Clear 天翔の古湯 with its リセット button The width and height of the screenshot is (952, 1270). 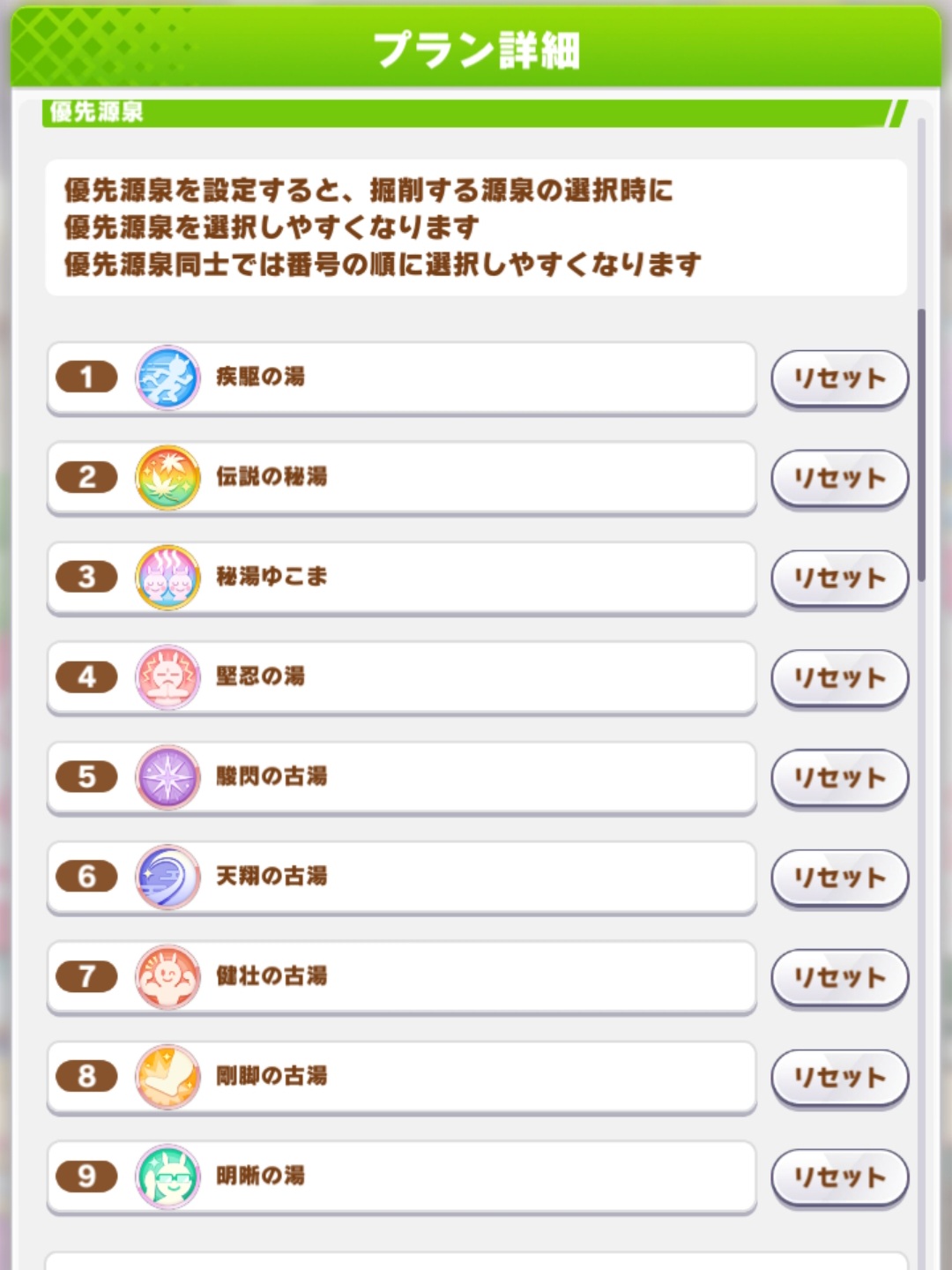click(839, 877)
